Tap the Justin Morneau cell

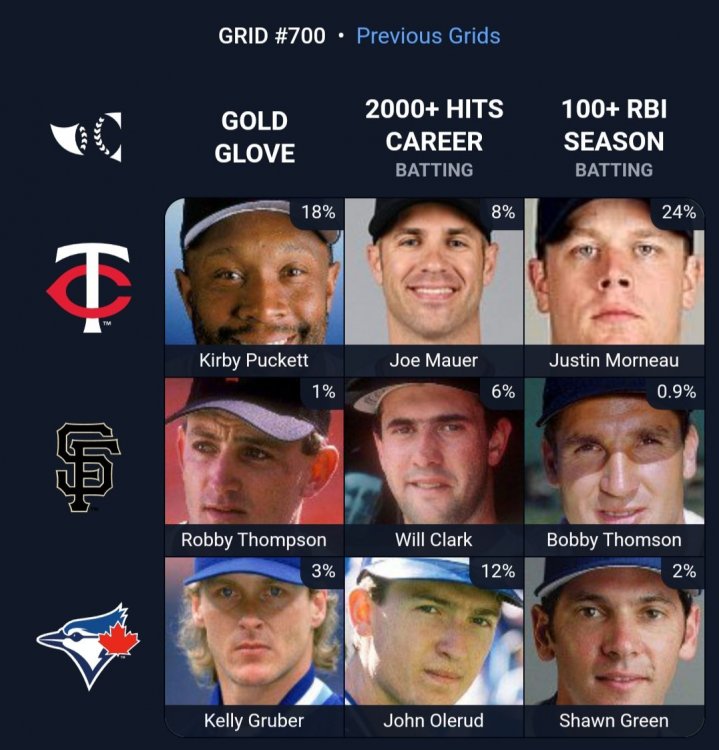click(614, 286)
